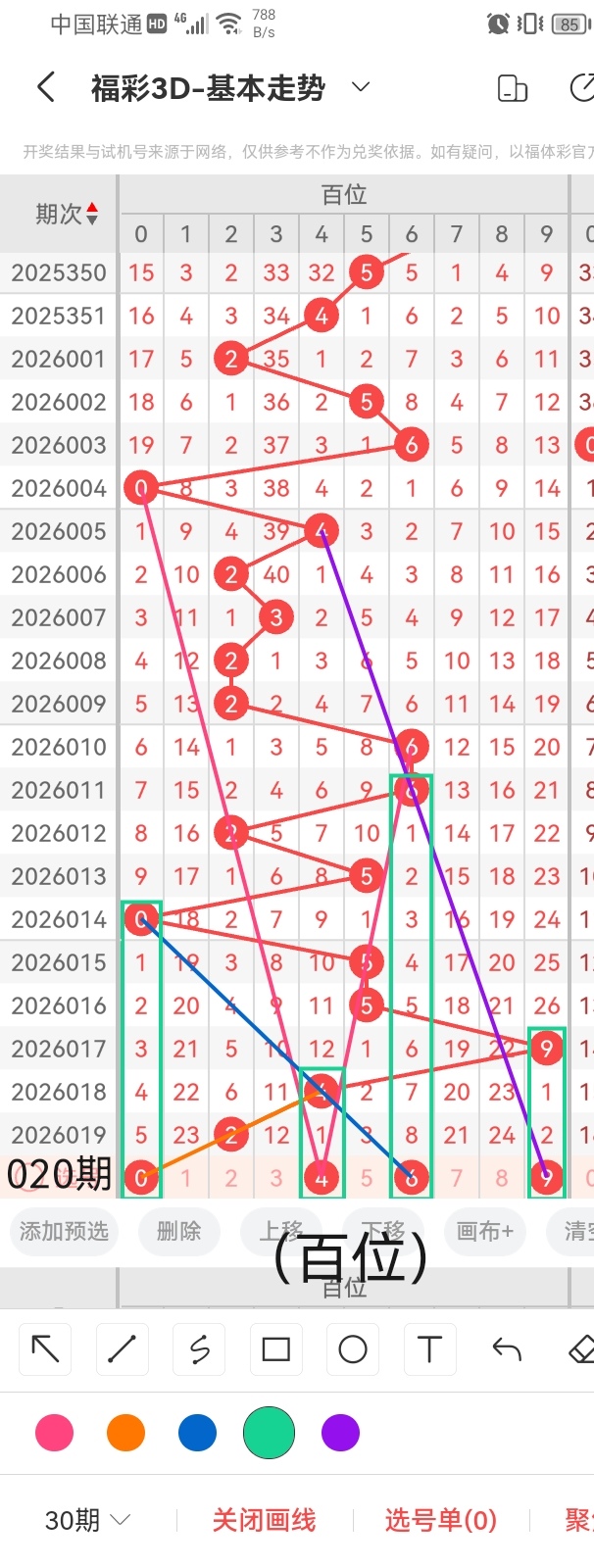Image resolution: width=594 pixels, height=1568 pixels.
Task: Sort draws by the 期次 column
Action: 67,214
